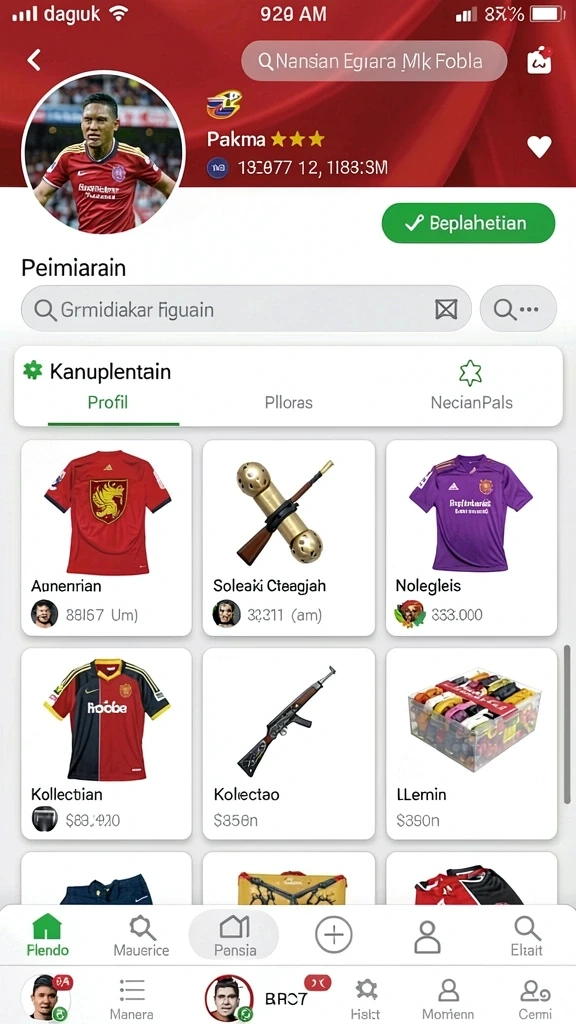
Task: Open the Kolectao item card
Action: click(x=289, y=743)
